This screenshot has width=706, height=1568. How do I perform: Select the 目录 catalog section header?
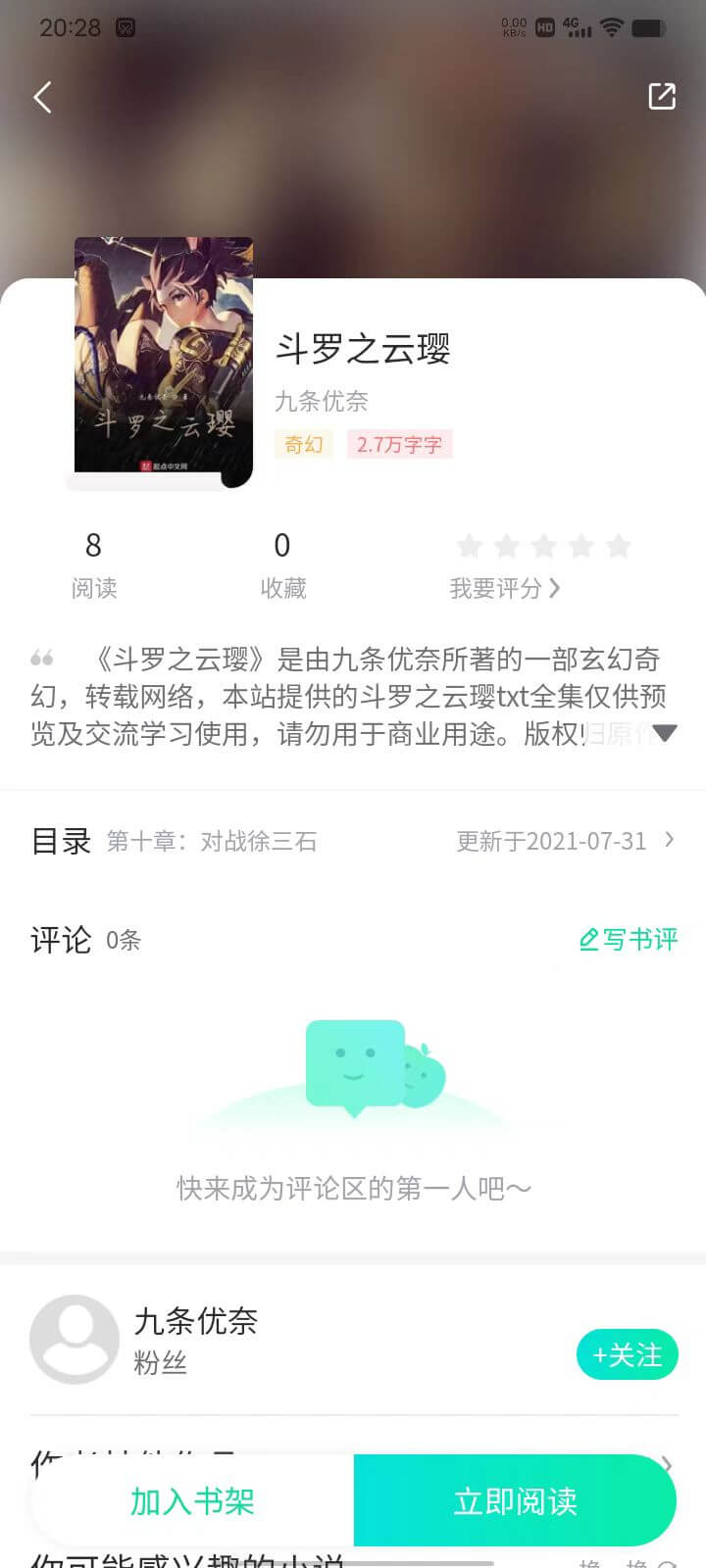[x=59, y=840]
